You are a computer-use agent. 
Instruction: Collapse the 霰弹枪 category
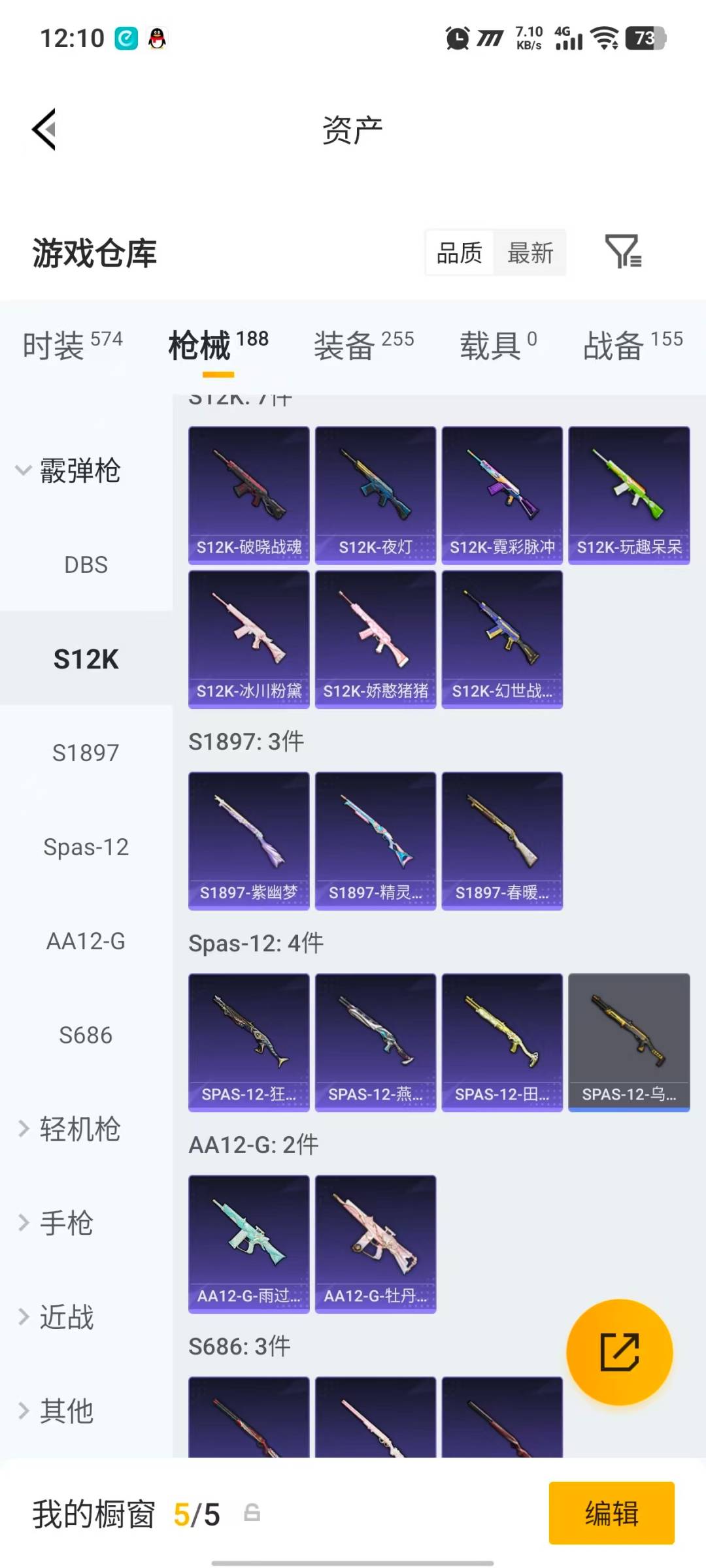(x=69, y=470)
